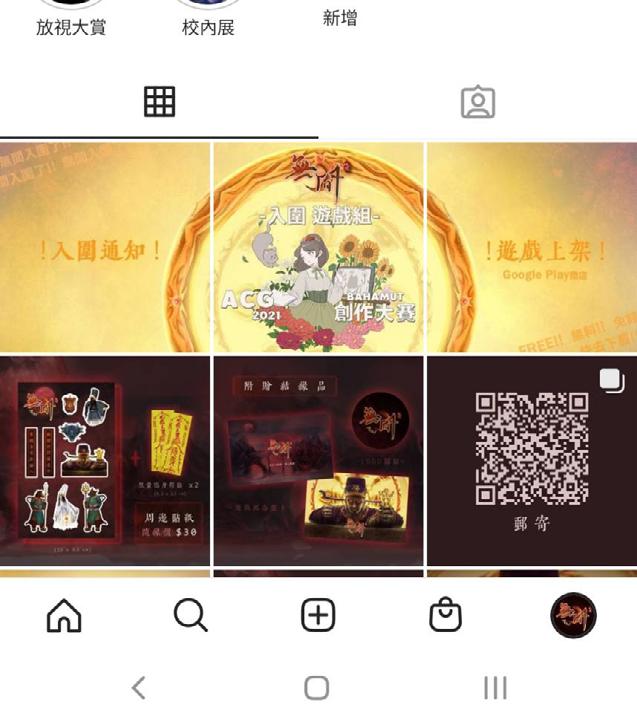Open the 遊戲上架 Google Play post
This screenshot has height=716, width=637.
tap(531, 247)
